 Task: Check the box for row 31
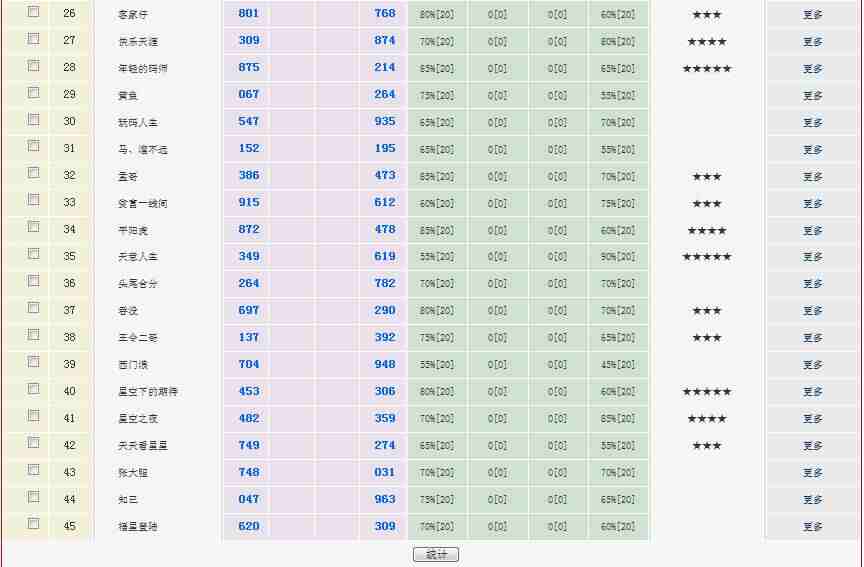coord(34,147)
